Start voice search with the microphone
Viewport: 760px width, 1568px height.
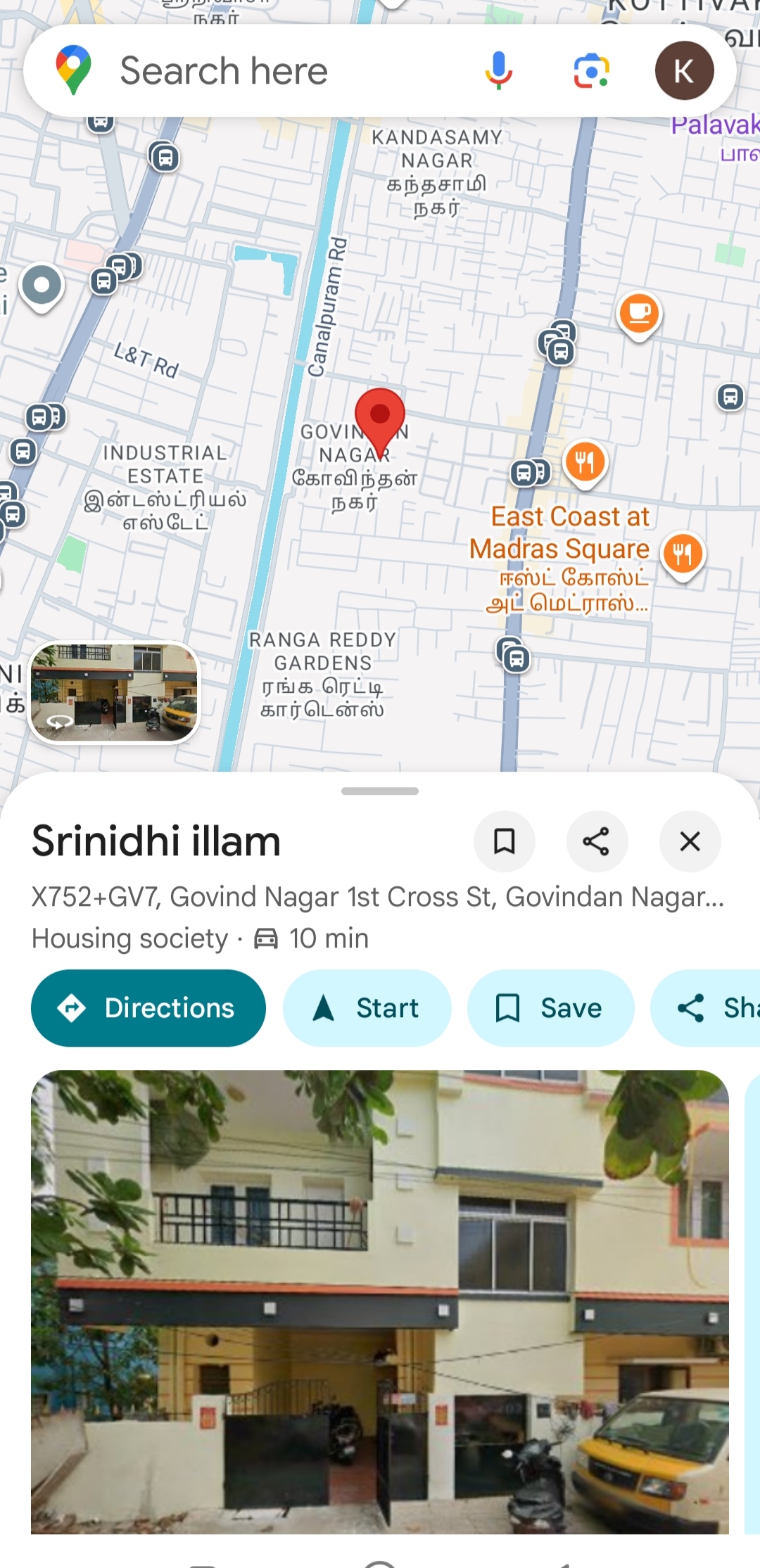498,71
